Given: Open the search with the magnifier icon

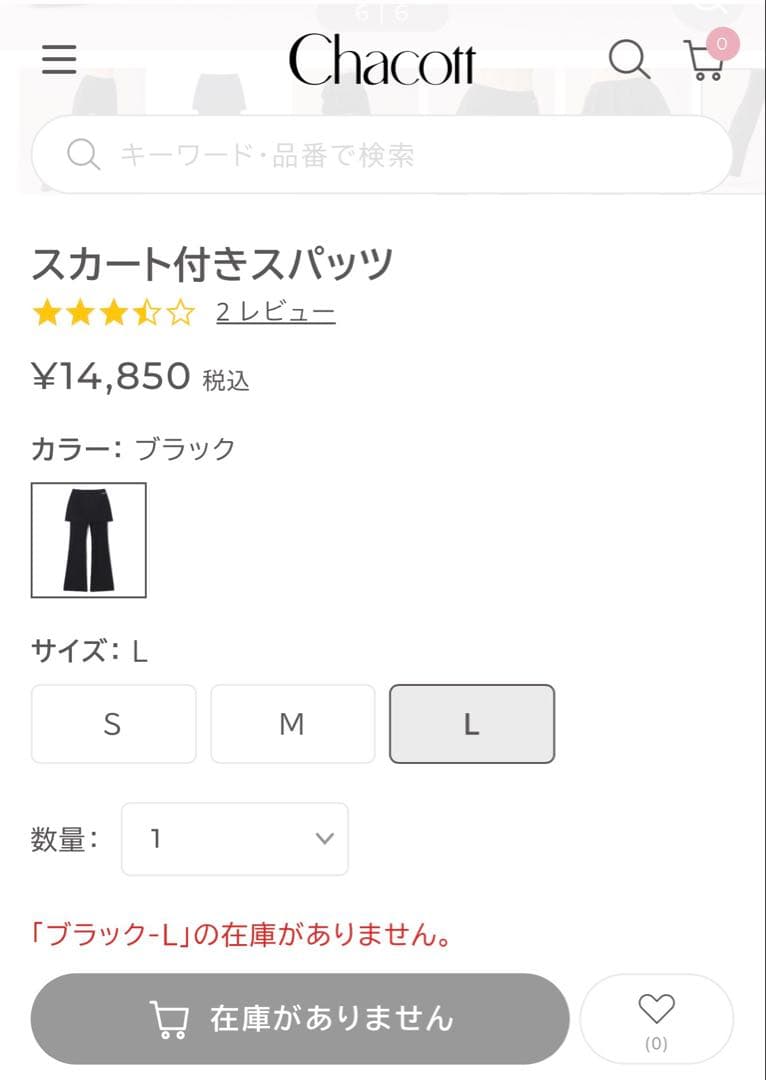Looking at the screenshot, I should (628, 61).
